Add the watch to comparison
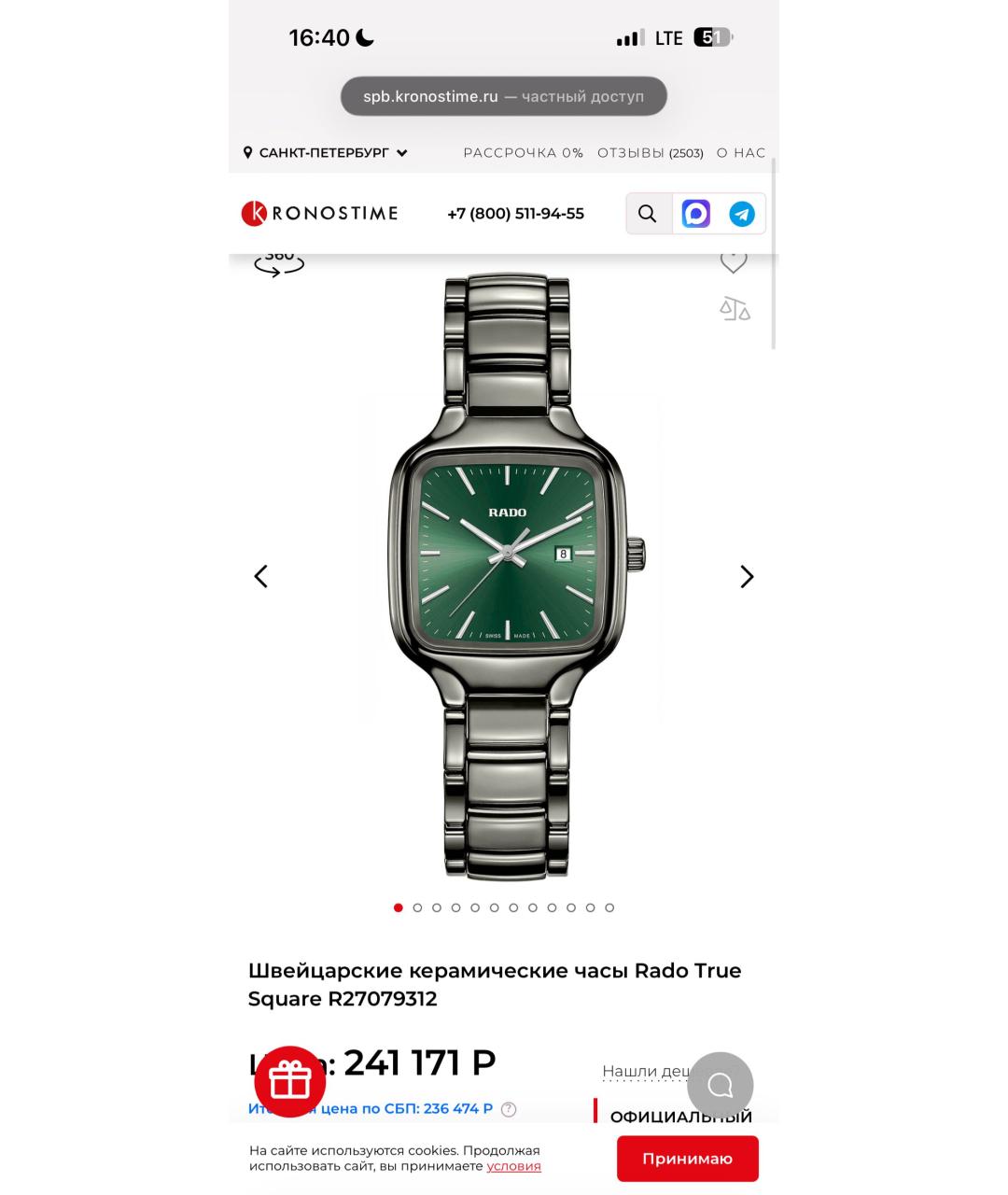 tap(735, 309)
